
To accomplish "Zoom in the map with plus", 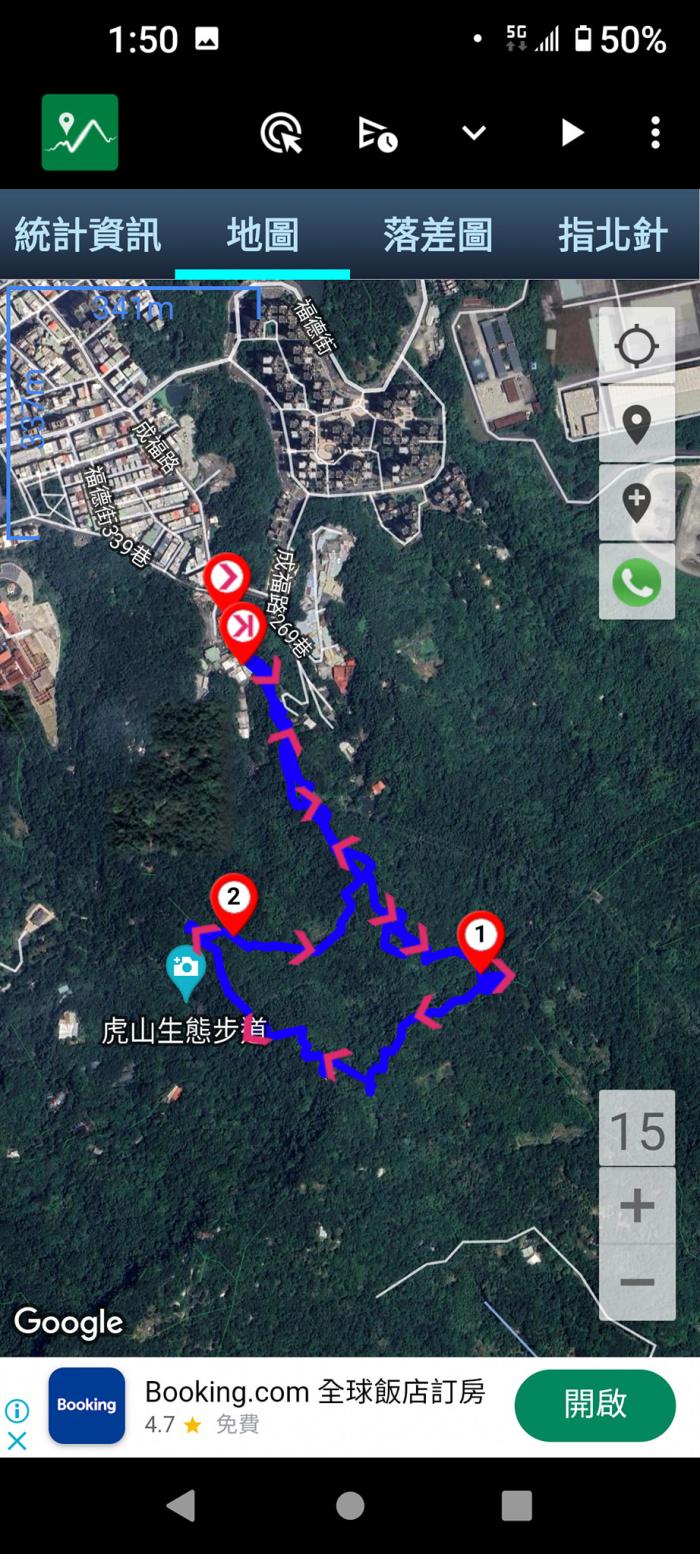I will pyautogui.click(x=637, y=1206).
